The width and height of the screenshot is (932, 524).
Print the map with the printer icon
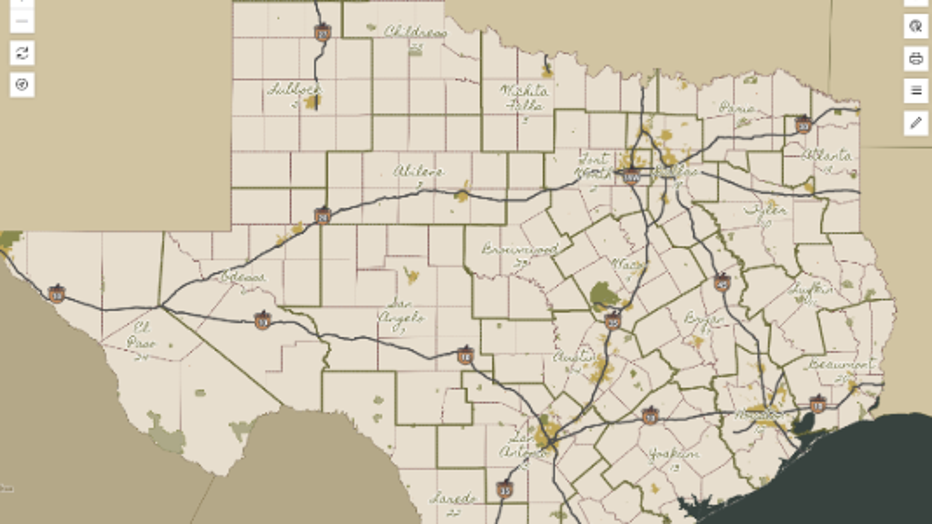coord(915,59)
